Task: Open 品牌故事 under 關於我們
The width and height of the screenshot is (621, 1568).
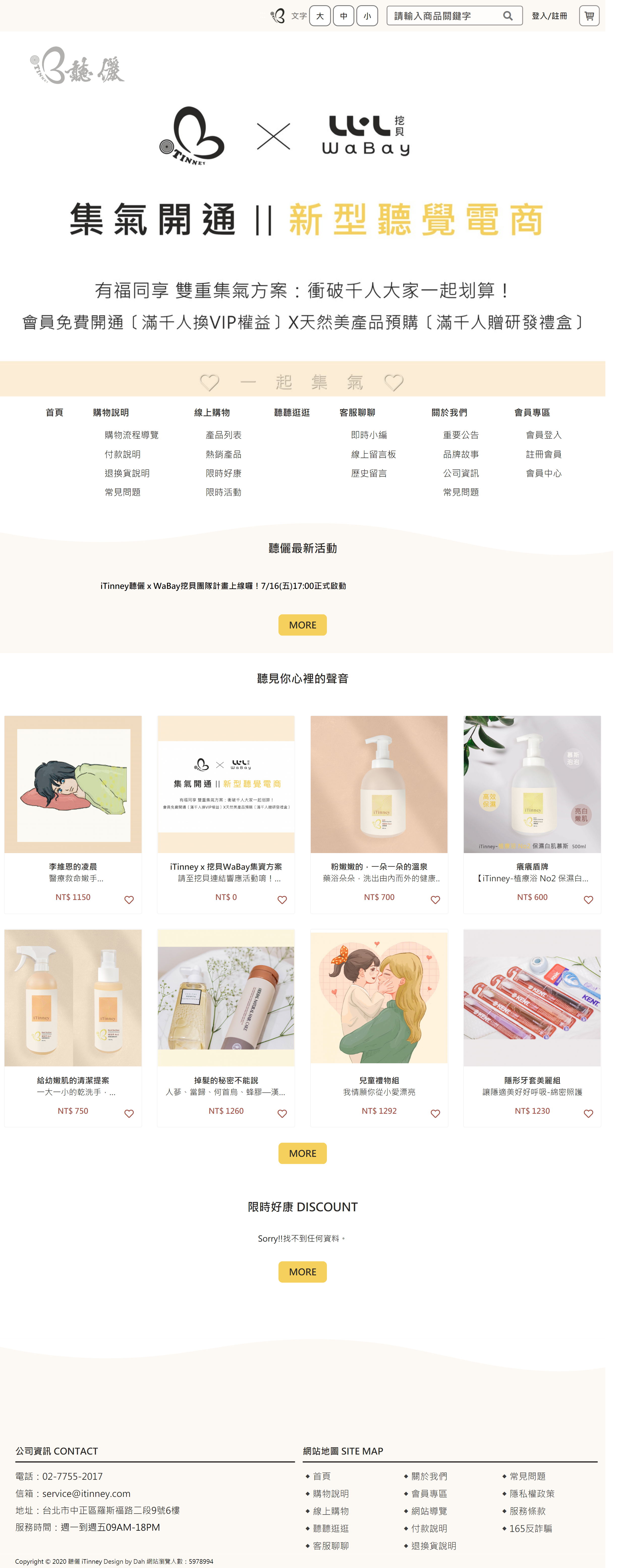Action: [461, 454]
